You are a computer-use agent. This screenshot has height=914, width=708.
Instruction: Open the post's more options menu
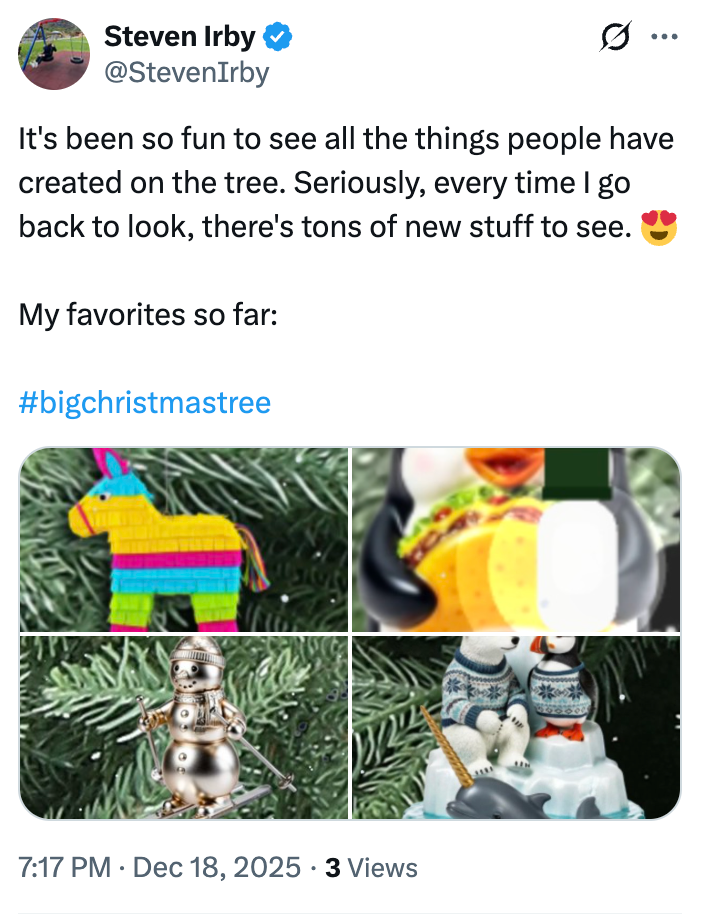click(x=663, y=37)
